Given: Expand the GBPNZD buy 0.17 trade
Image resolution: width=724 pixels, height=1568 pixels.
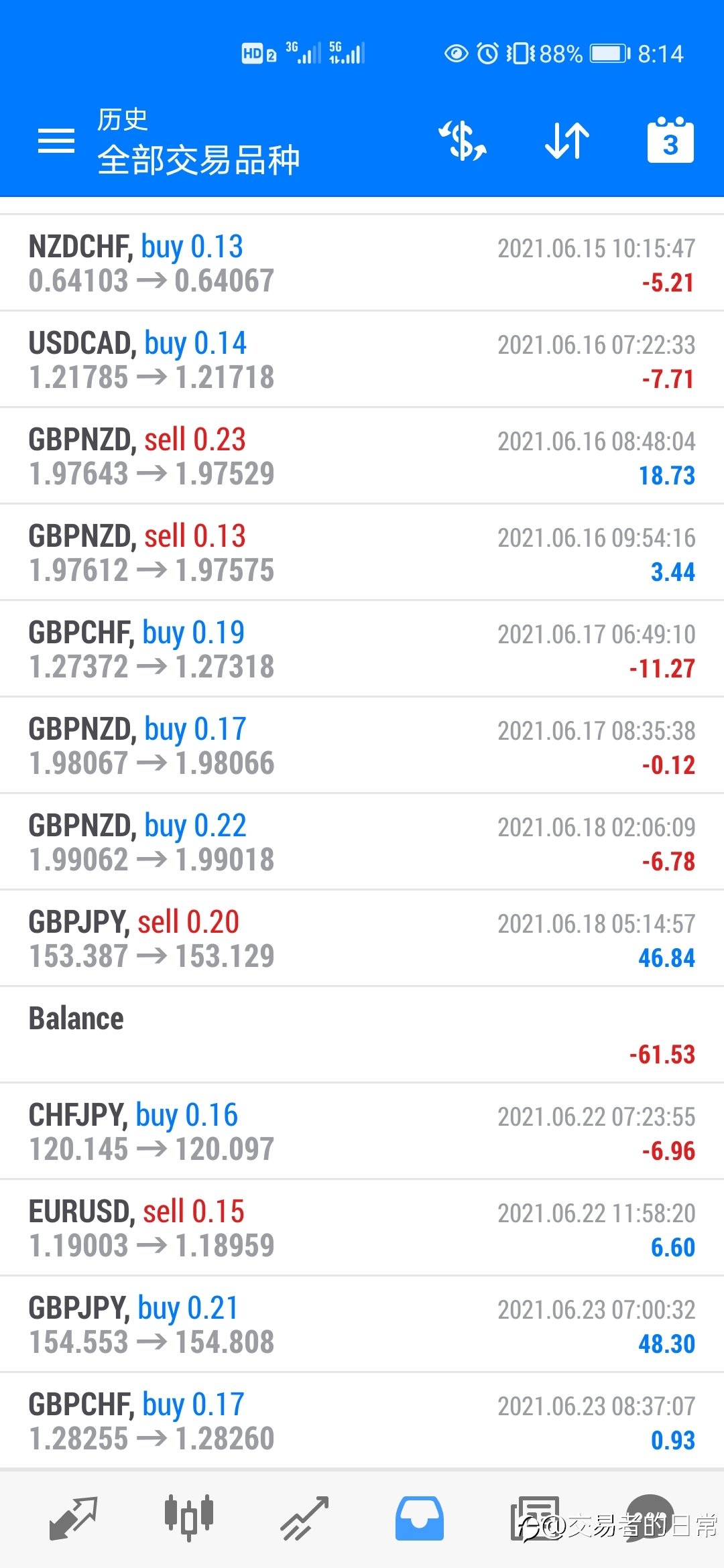Looking at the screenshot, I should [x=362, y=746].
